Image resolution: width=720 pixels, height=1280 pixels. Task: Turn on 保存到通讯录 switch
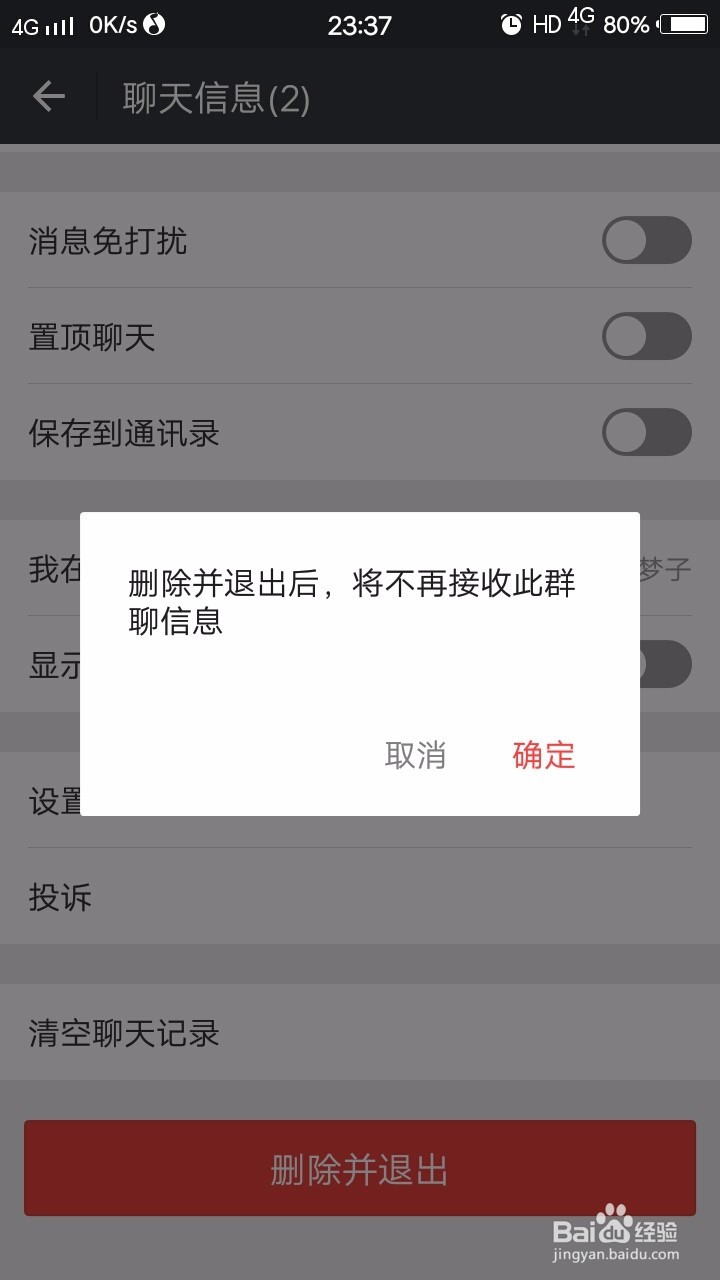[x=647, y=433]
